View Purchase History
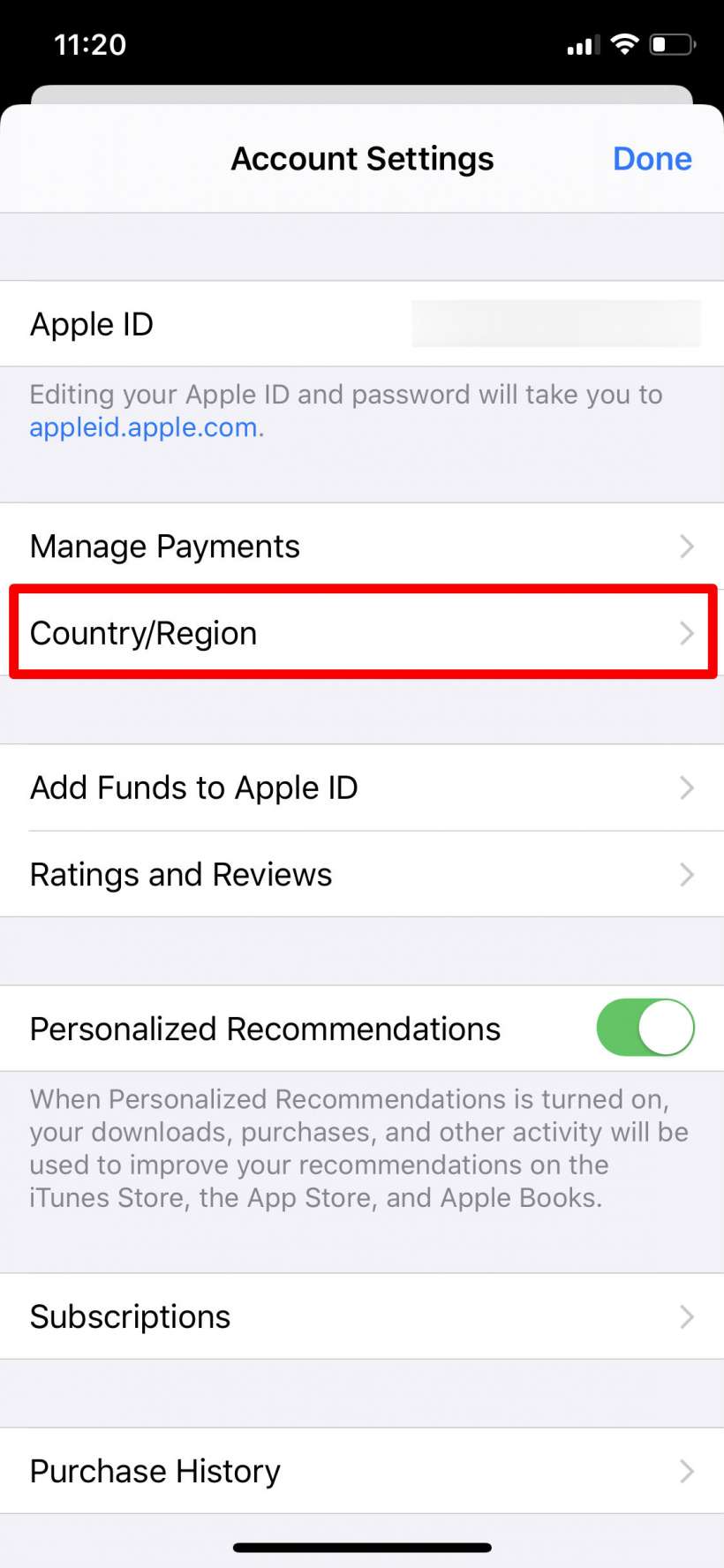Image resolution: width=724 pixels, height=1568 pixels. pos(362,1471)
